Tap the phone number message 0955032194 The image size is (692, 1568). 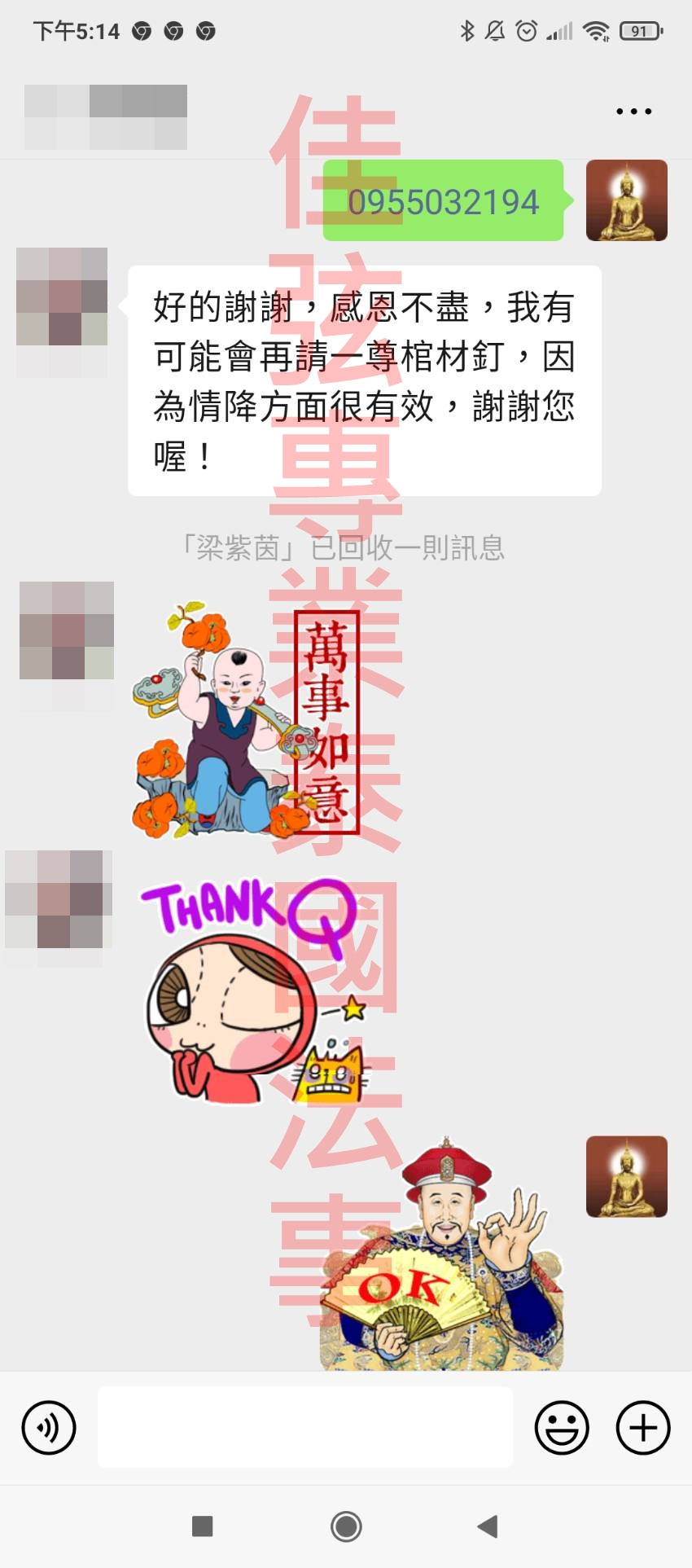point(444,201)
